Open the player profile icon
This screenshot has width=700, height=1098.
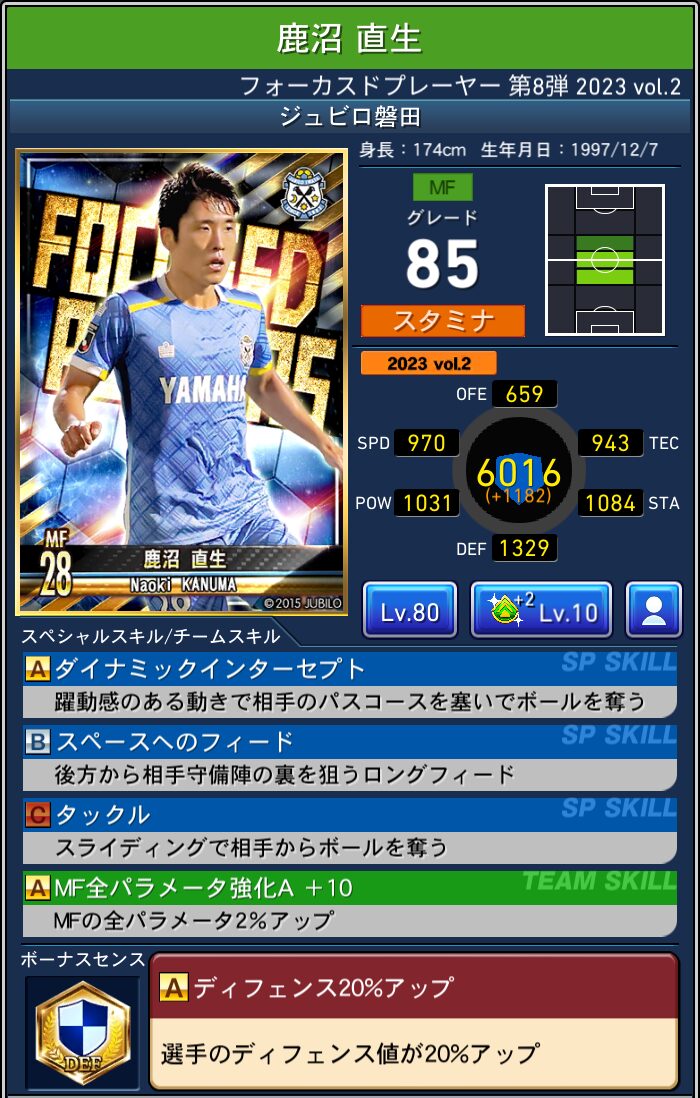653,610
